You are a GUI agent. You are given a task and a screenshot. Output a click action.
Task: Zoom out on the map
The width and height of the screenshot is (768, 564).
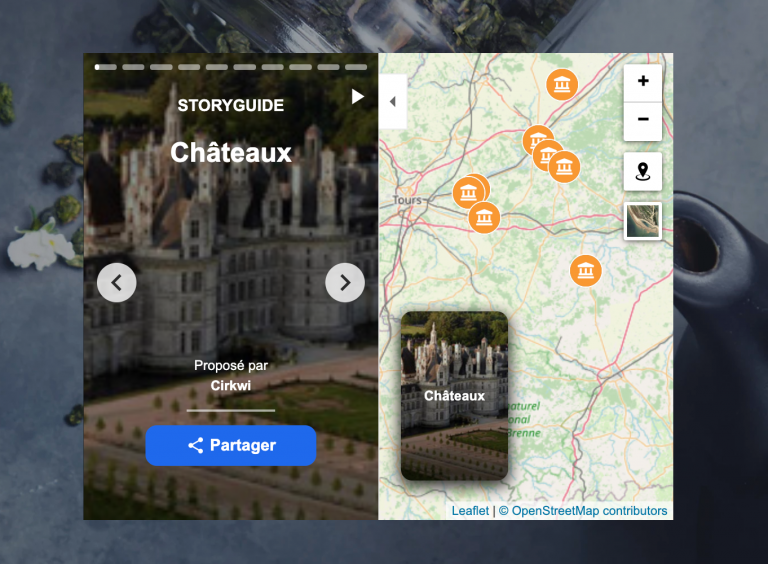pos(642,120)
